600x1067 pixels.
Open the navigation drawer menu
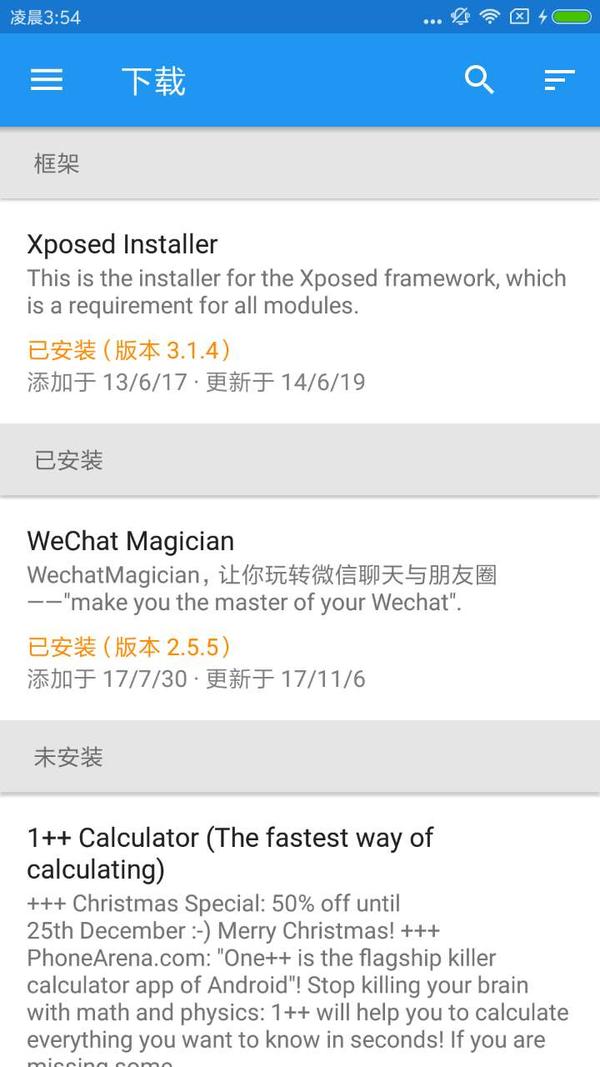coord(47,81)
